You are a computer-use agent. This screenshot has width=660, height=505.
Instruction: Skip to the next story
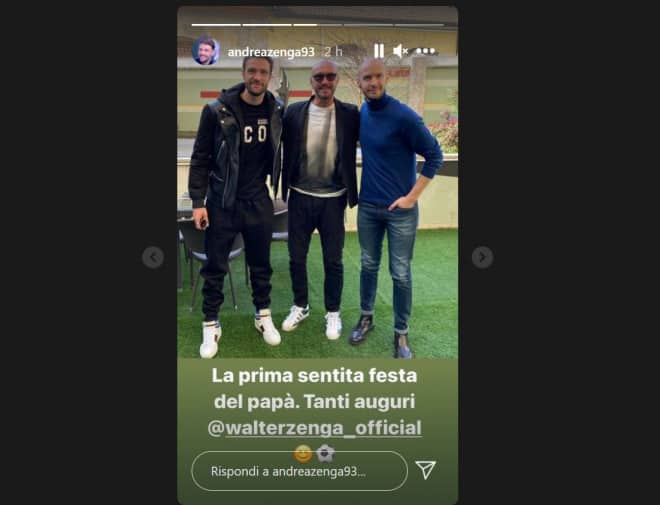click(482, 257)
